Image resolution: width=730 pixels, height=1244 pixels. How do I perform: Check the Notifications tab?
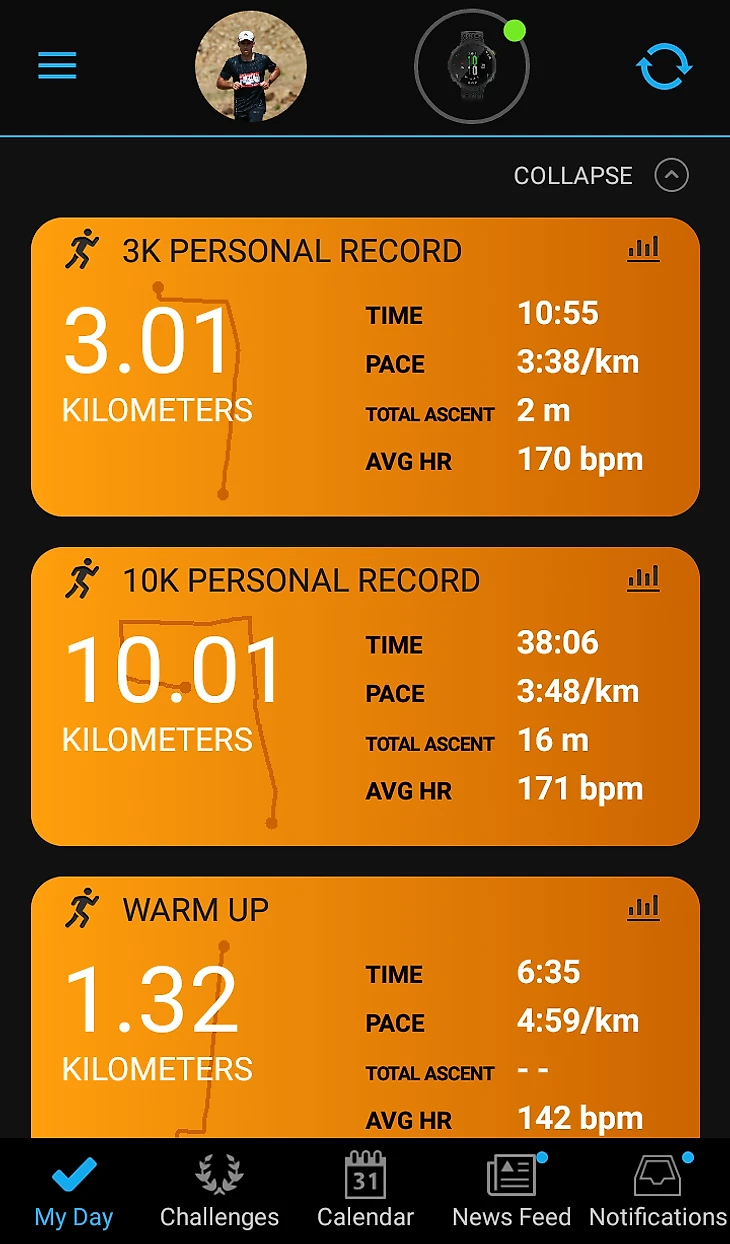click(x=657, y=1191)
